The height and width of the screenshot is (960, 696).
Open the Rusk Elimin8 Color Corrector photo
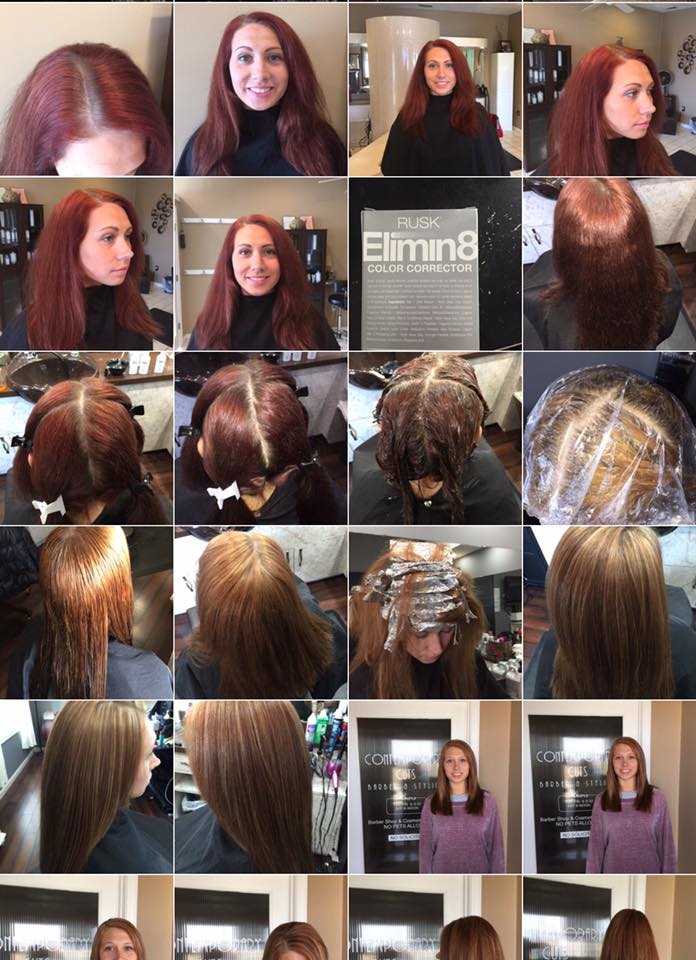(x=435, y=264)
